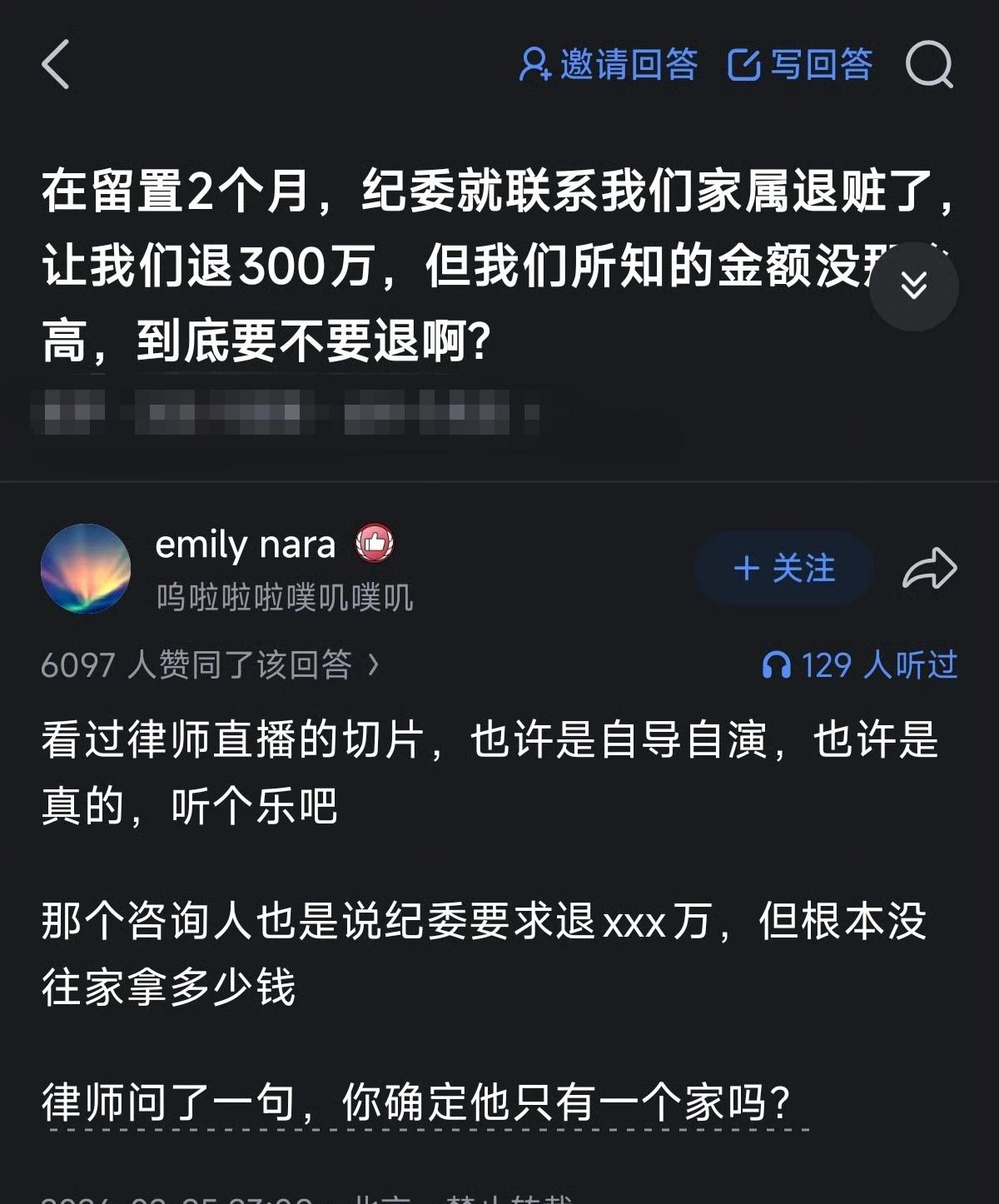Toggle follow status for emily nara
The image size is (999, 1204).
point(781,567)
